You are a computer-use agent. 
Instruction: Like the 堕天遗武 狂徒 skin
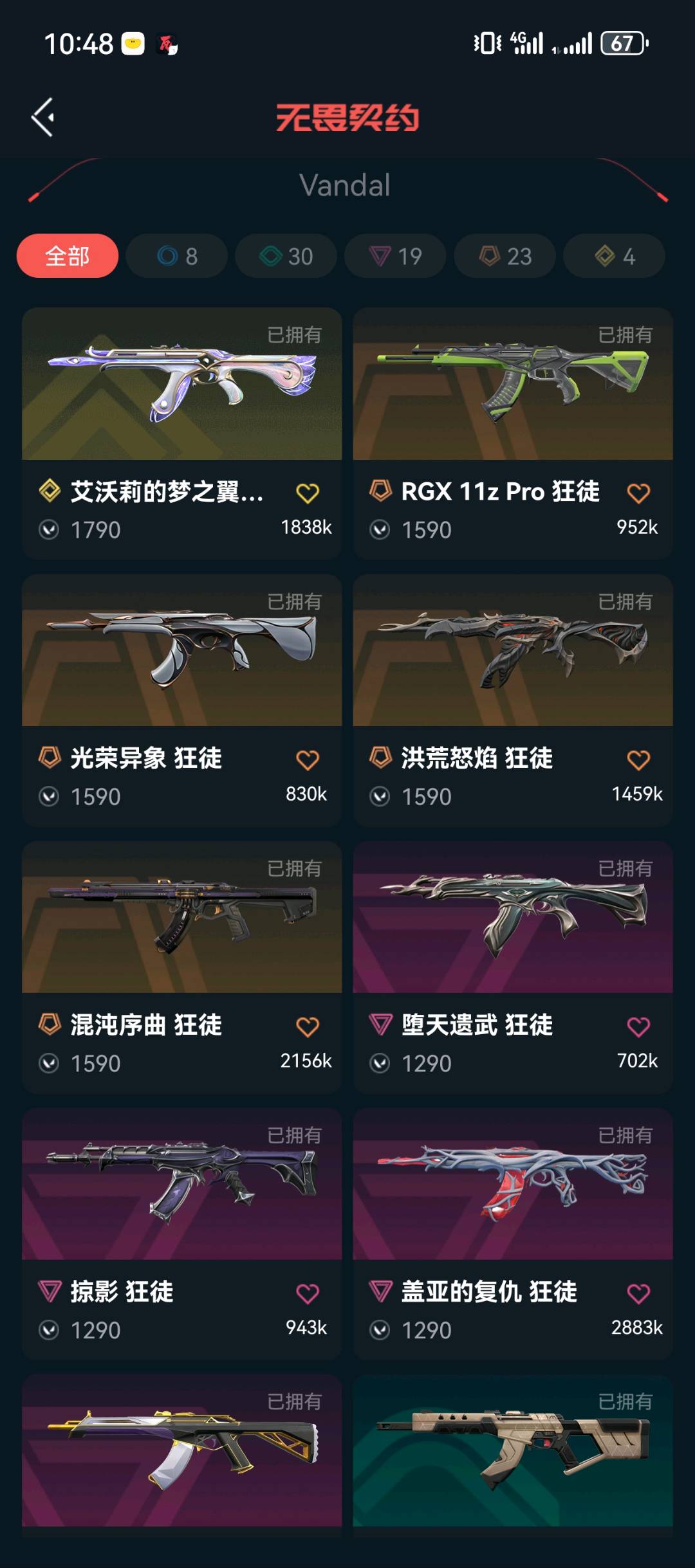click(638, 1027)
